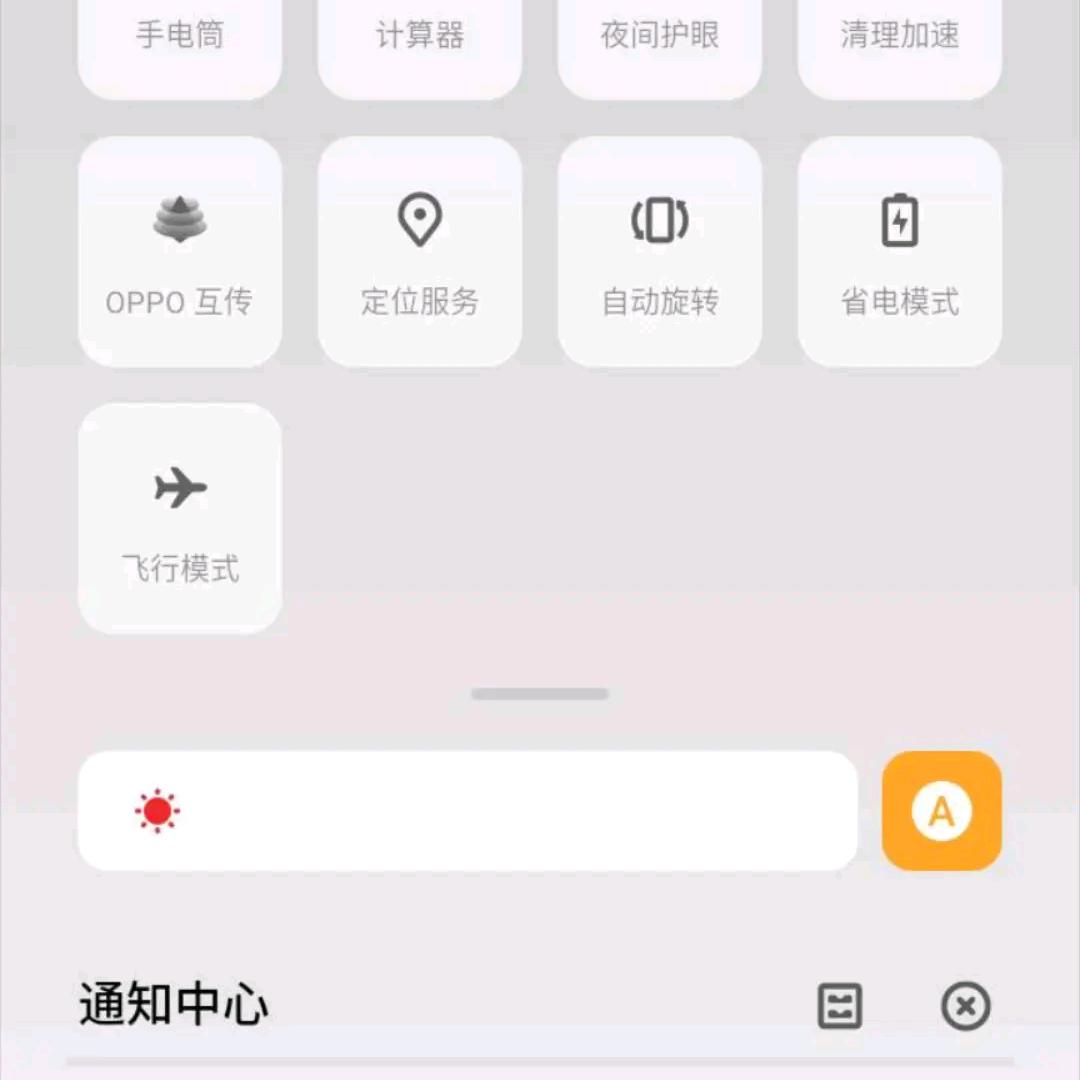Clear all notifications in 通知中心
This screenshot has width=1080, height=1080.
[966, 1006]
